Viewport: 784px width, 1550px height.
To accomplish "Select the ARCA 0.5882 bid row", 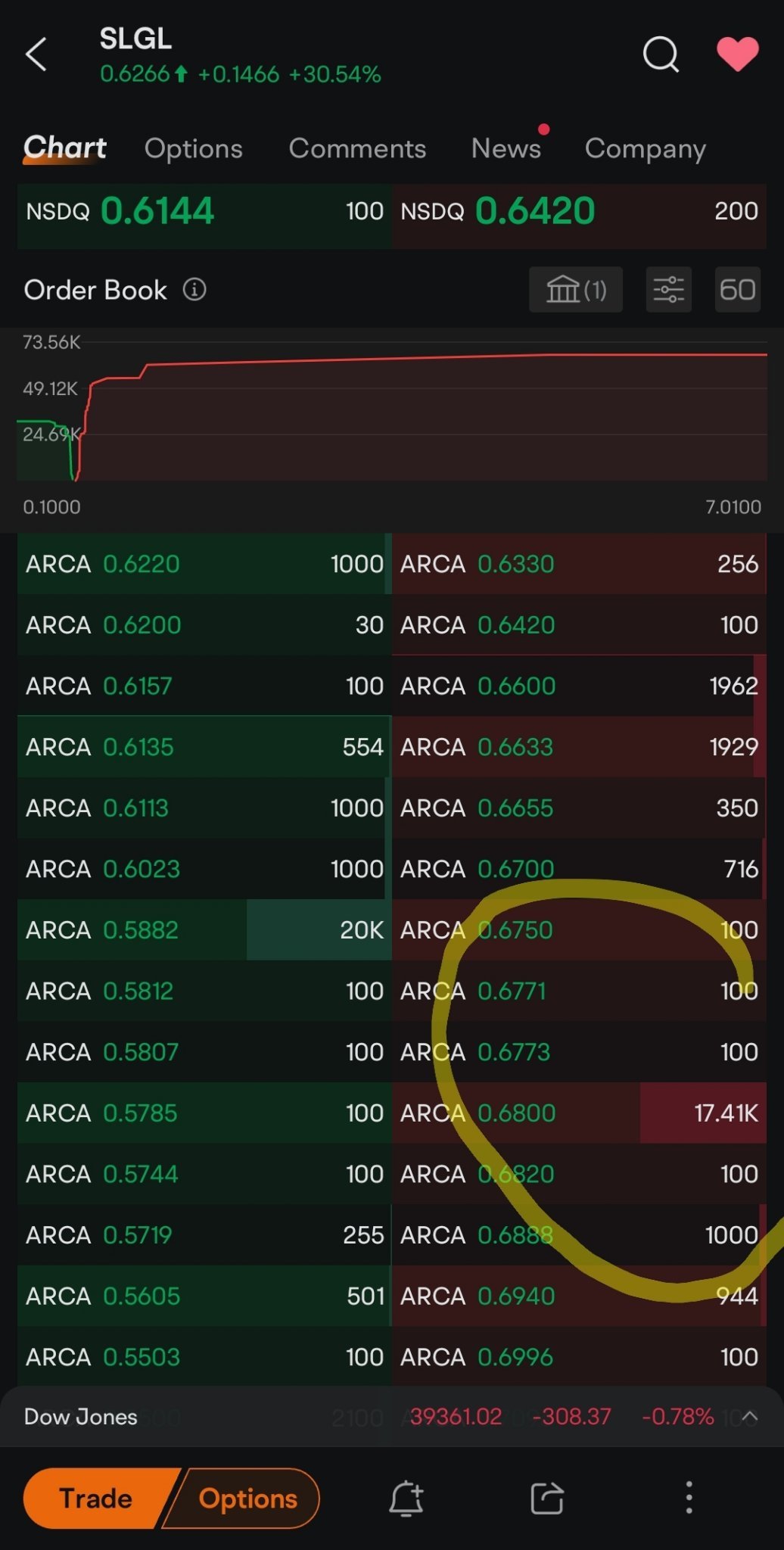I will [x=204, y=929].
